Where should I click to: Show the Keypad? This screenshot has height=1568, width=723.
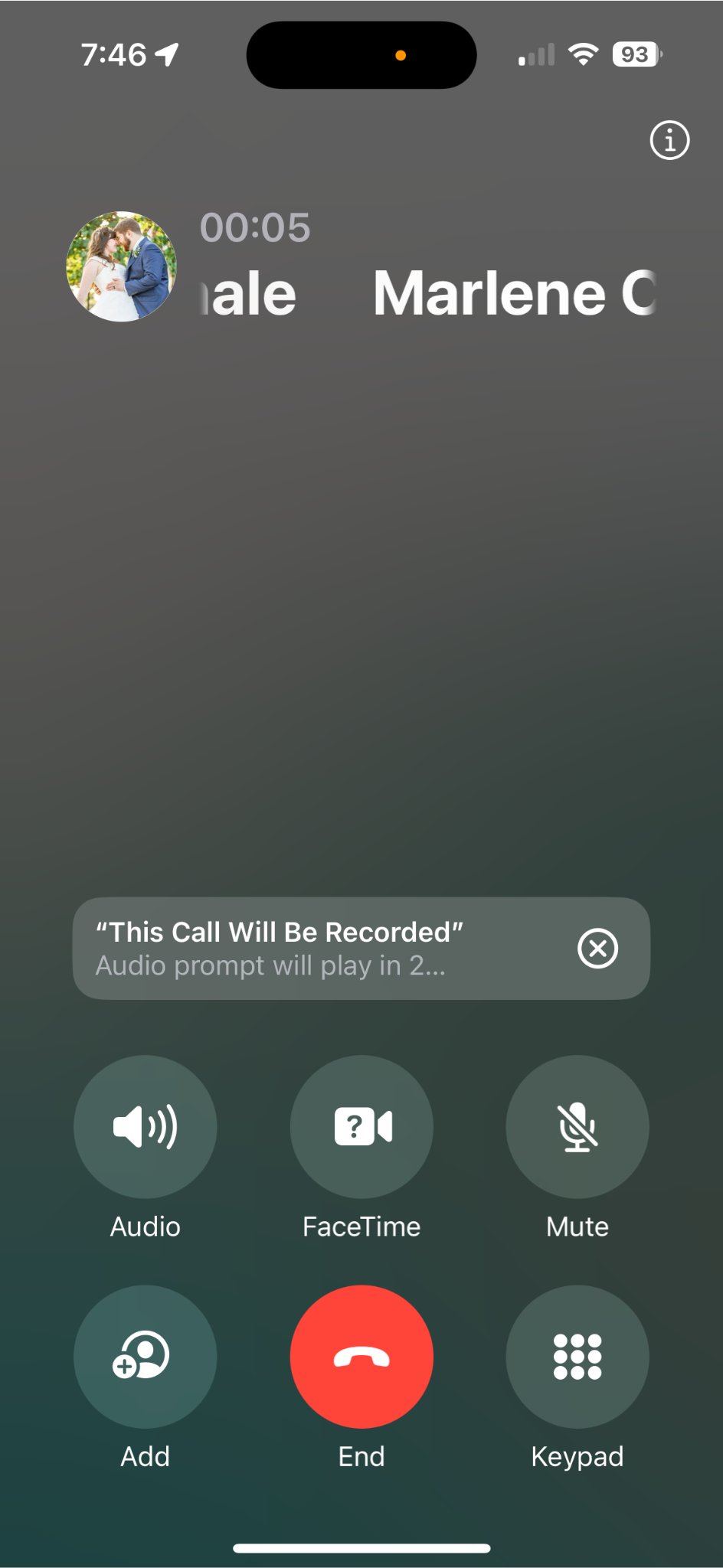(577, 1356)
